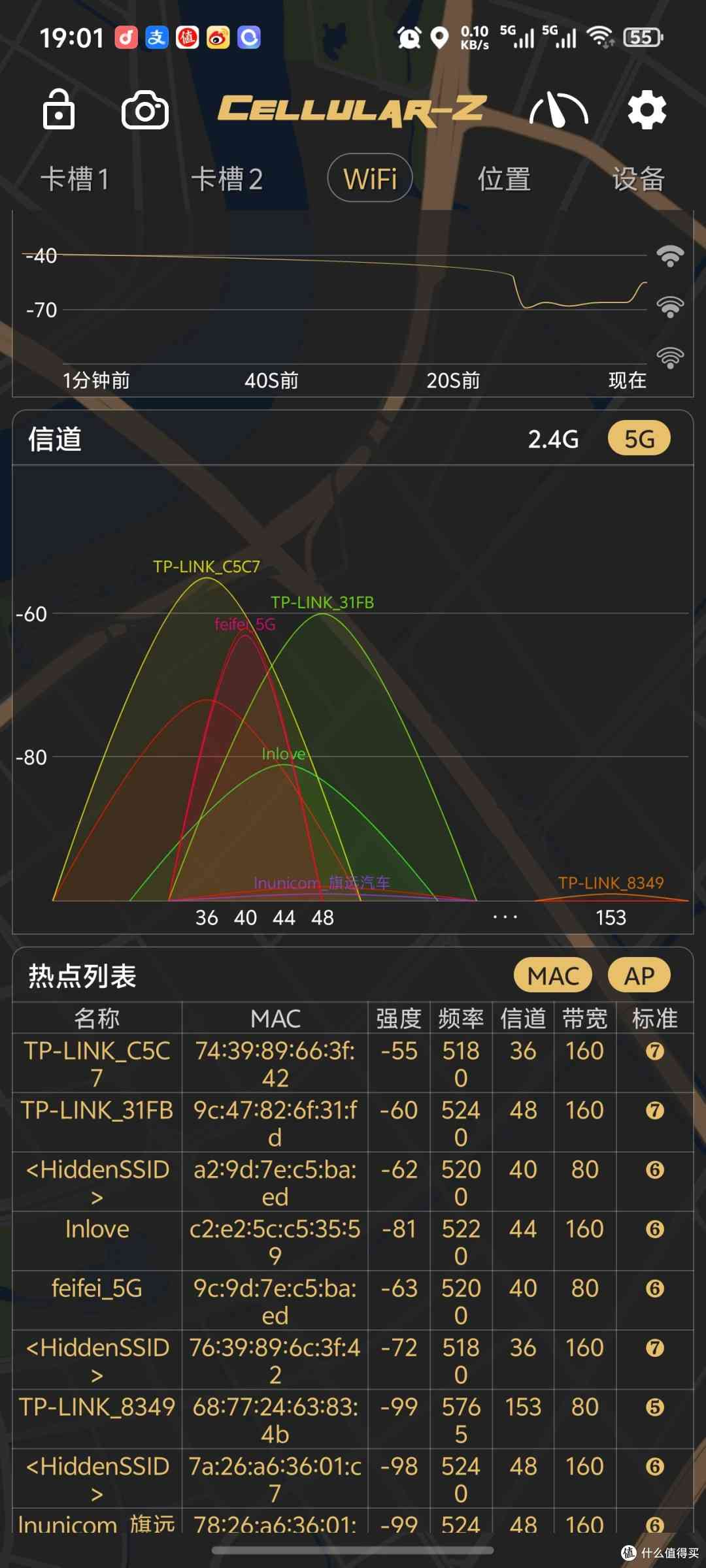Image resolution: width=706 pixels, height=1568 pixels.
Task: Switch to the 卡槽1 tab
Action: [x=76, y=178]
